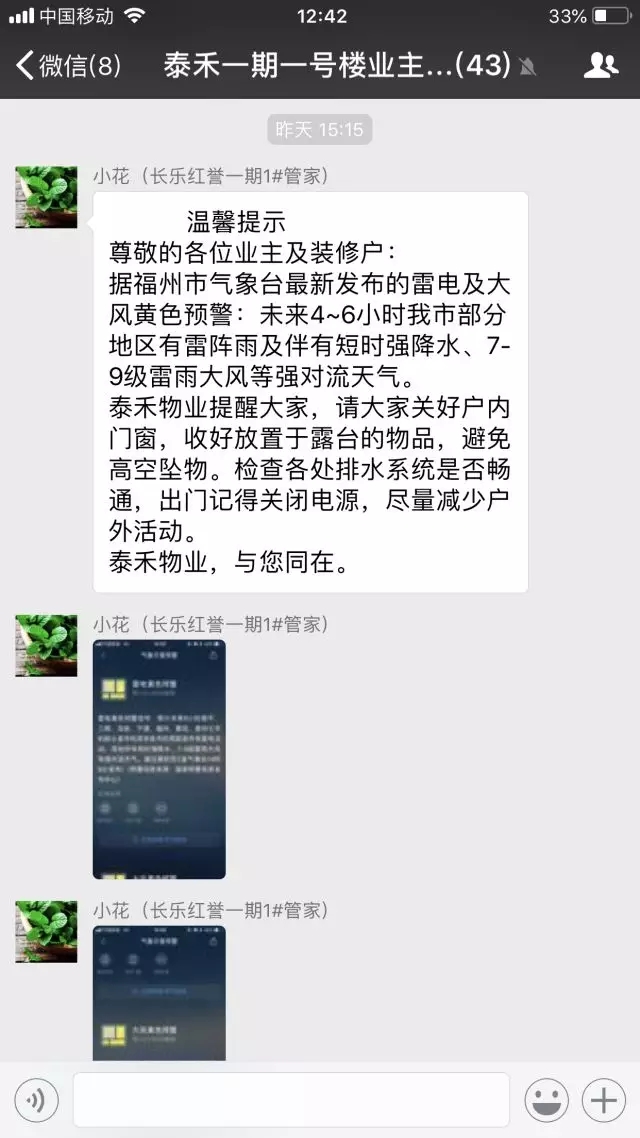The height and width of the screenshot is (1138, 640).
Task: Open the plus attachments menu
Action: (x=603, y=1101)
